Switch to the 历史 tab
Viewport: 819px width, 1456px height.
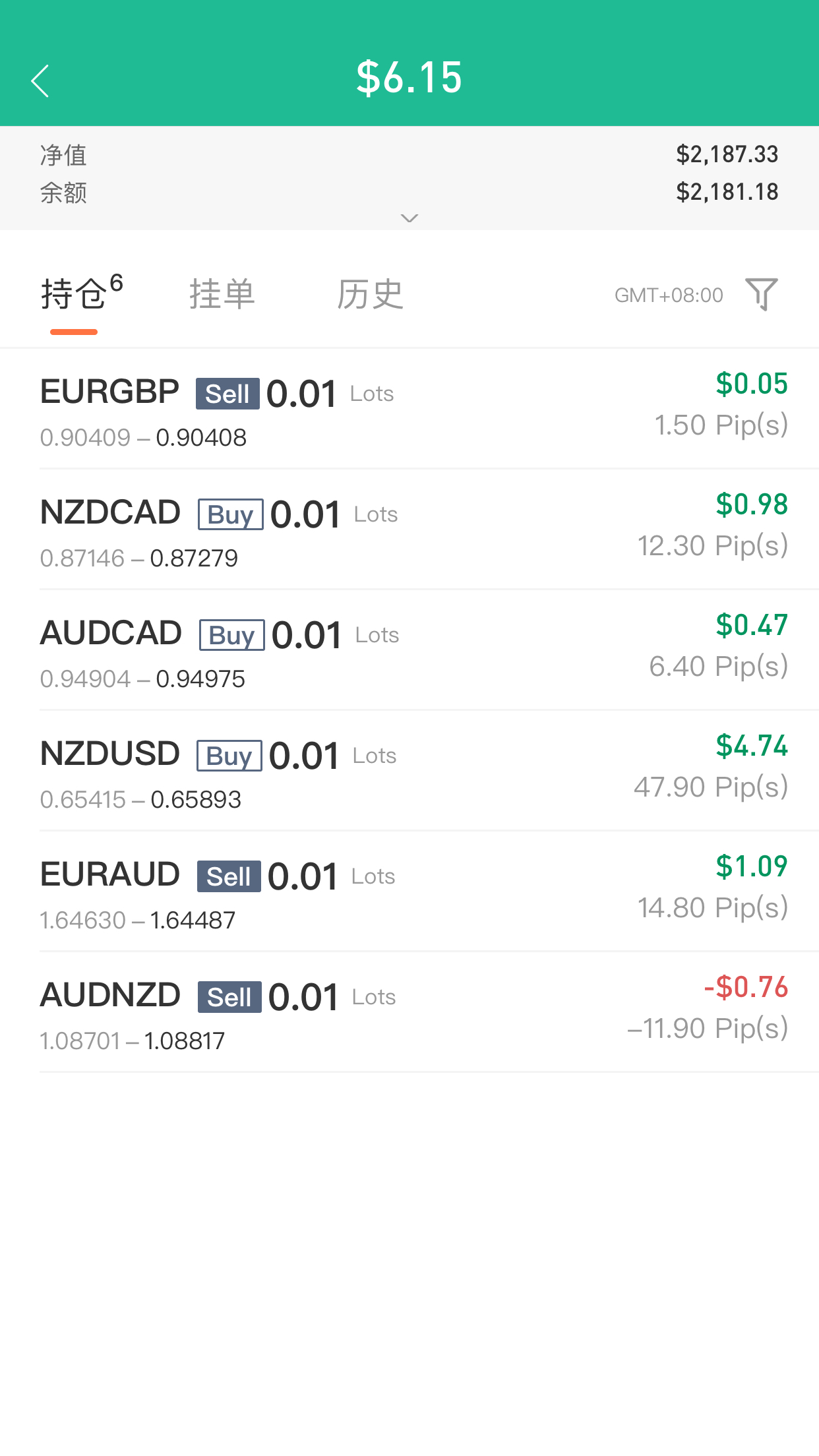coord(370,294)
